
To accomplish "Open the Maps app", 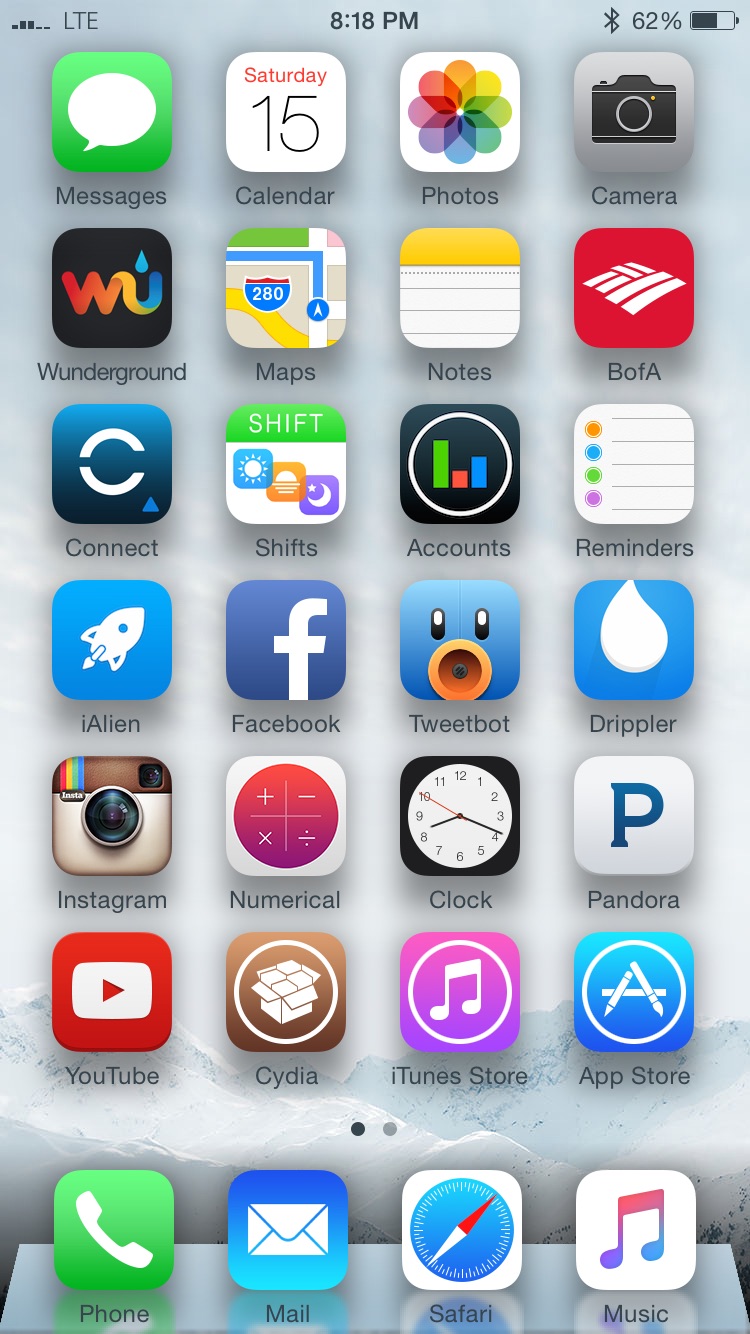I will click(x=286, y=288).
